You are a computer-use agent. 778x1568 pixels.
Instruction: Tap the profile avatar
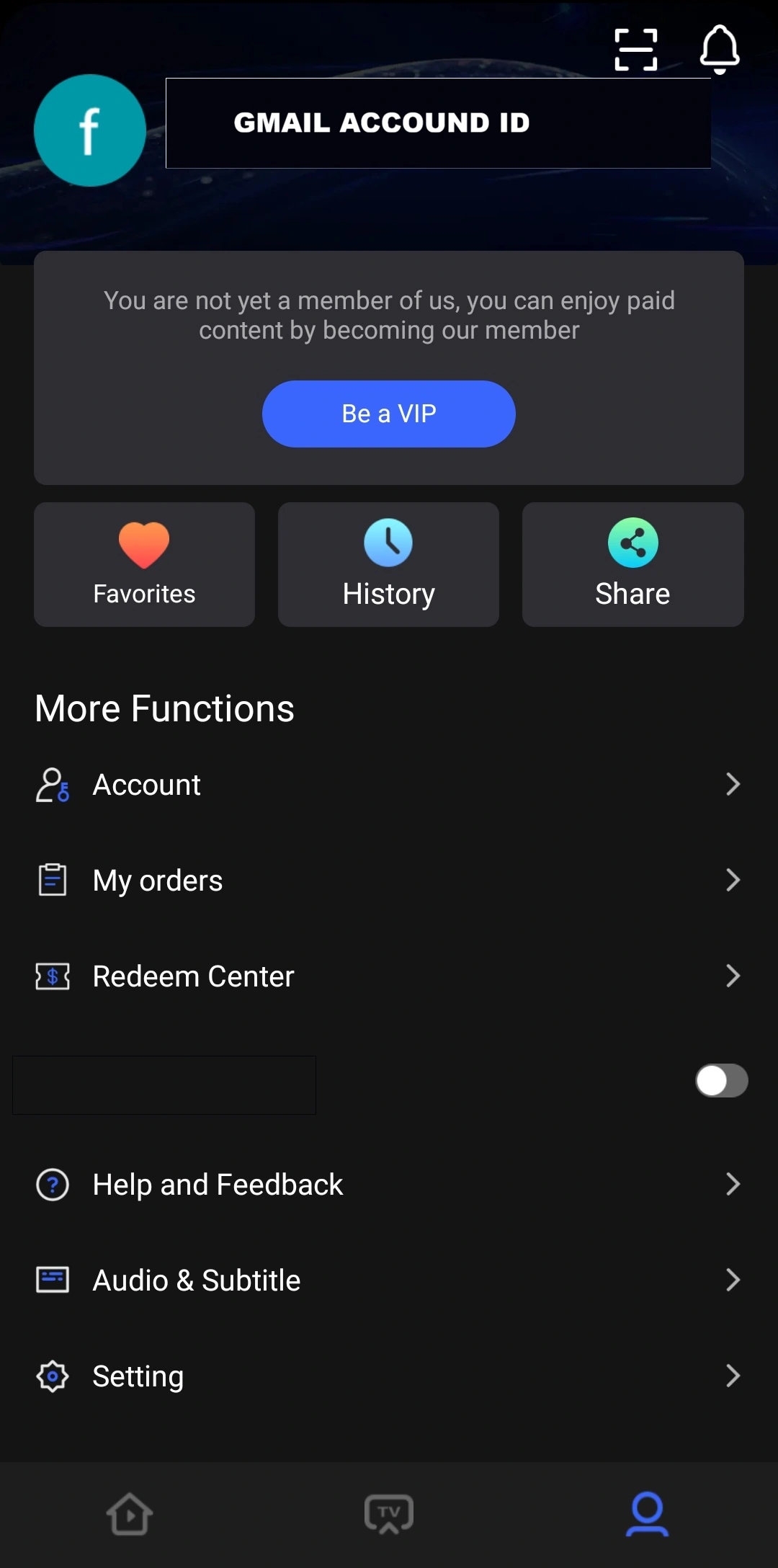(x=90, y=130)
